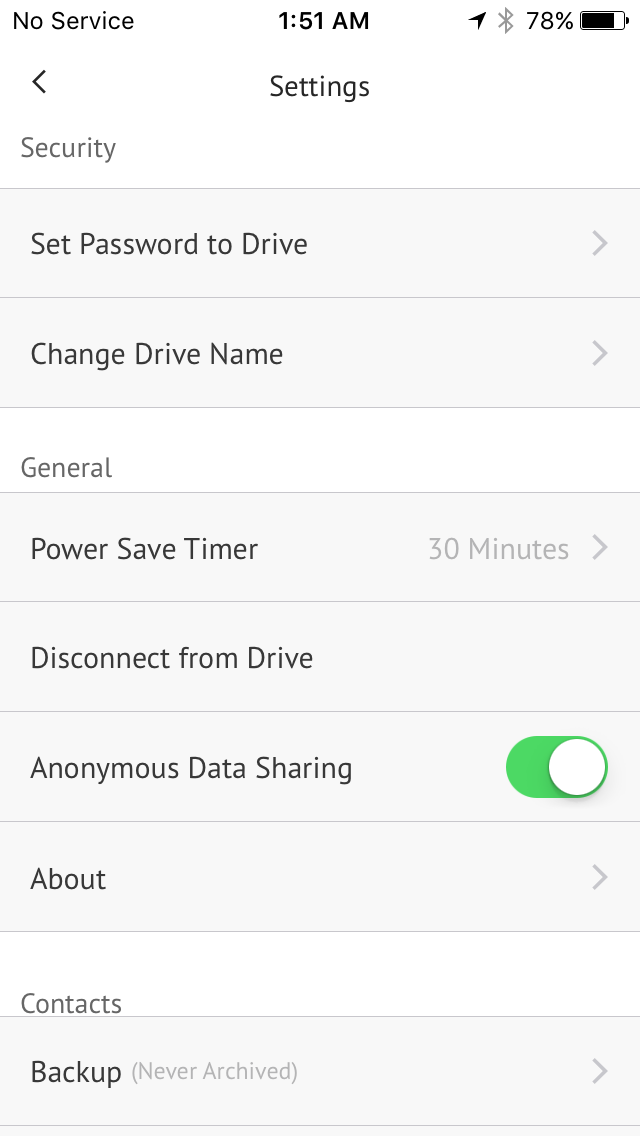Open Contacts Backup
This screenshot has width=640, height=1136.
(320, 1071)
